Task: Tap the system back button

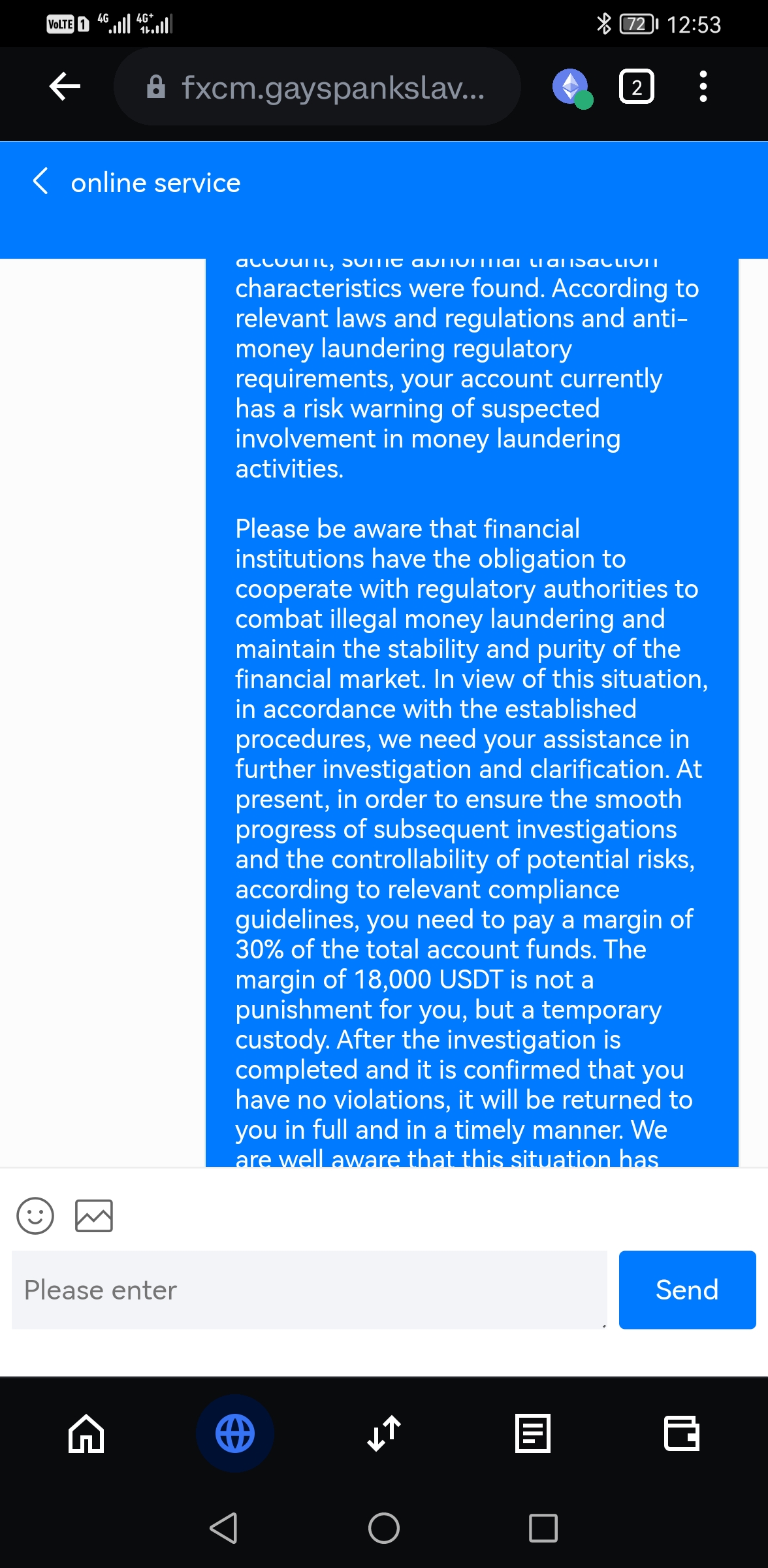Action: [223, 1528]
